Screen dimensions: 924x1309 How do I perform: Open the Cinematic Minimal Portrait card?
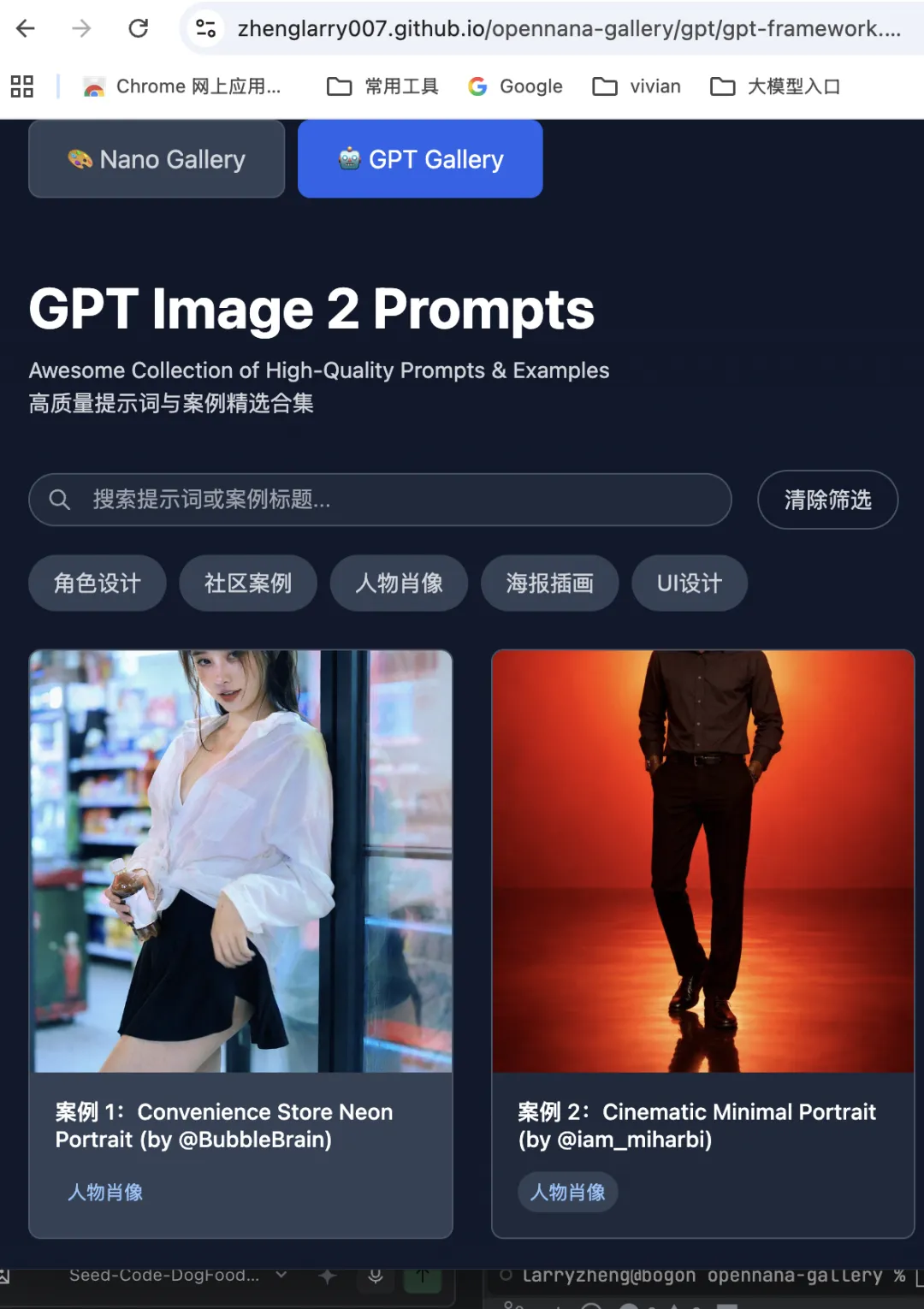point(702,861)
